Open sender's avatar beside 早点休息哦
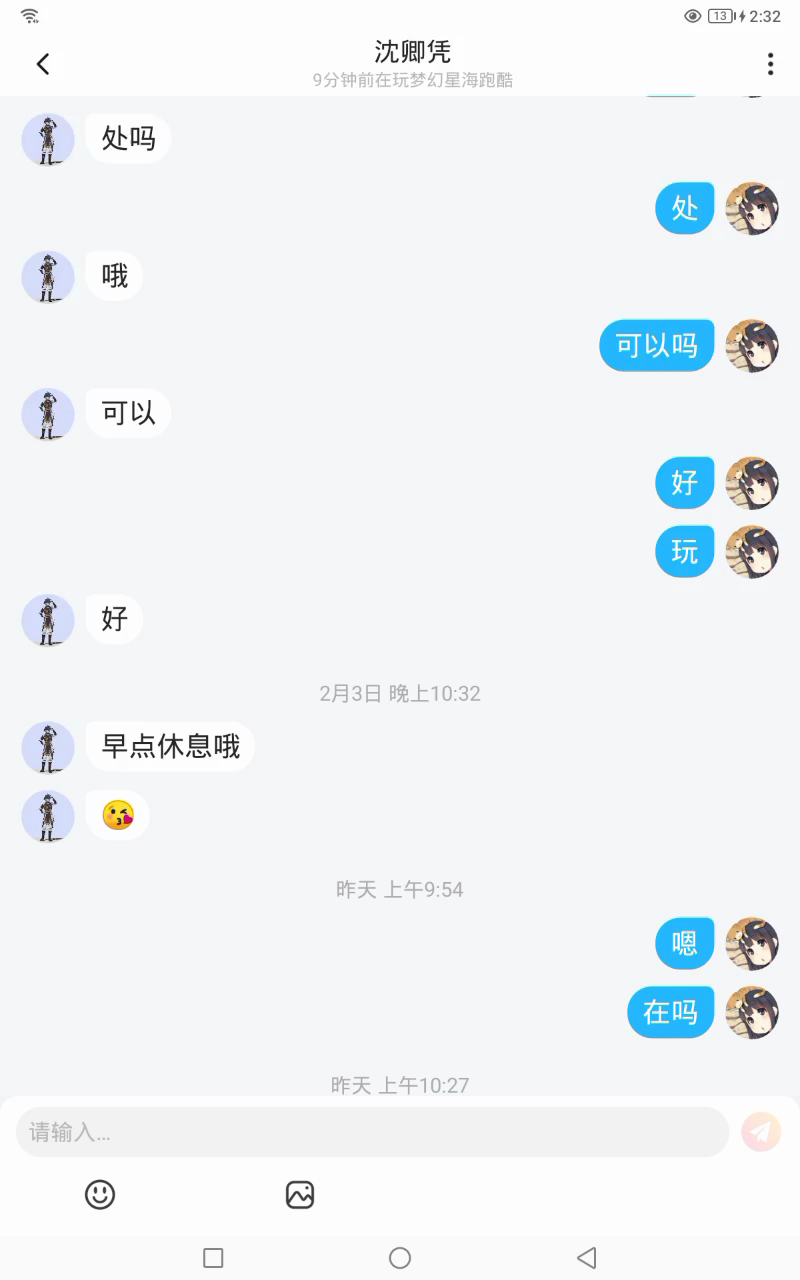Viewport: 800px width, 1280px height. point(48,747)
